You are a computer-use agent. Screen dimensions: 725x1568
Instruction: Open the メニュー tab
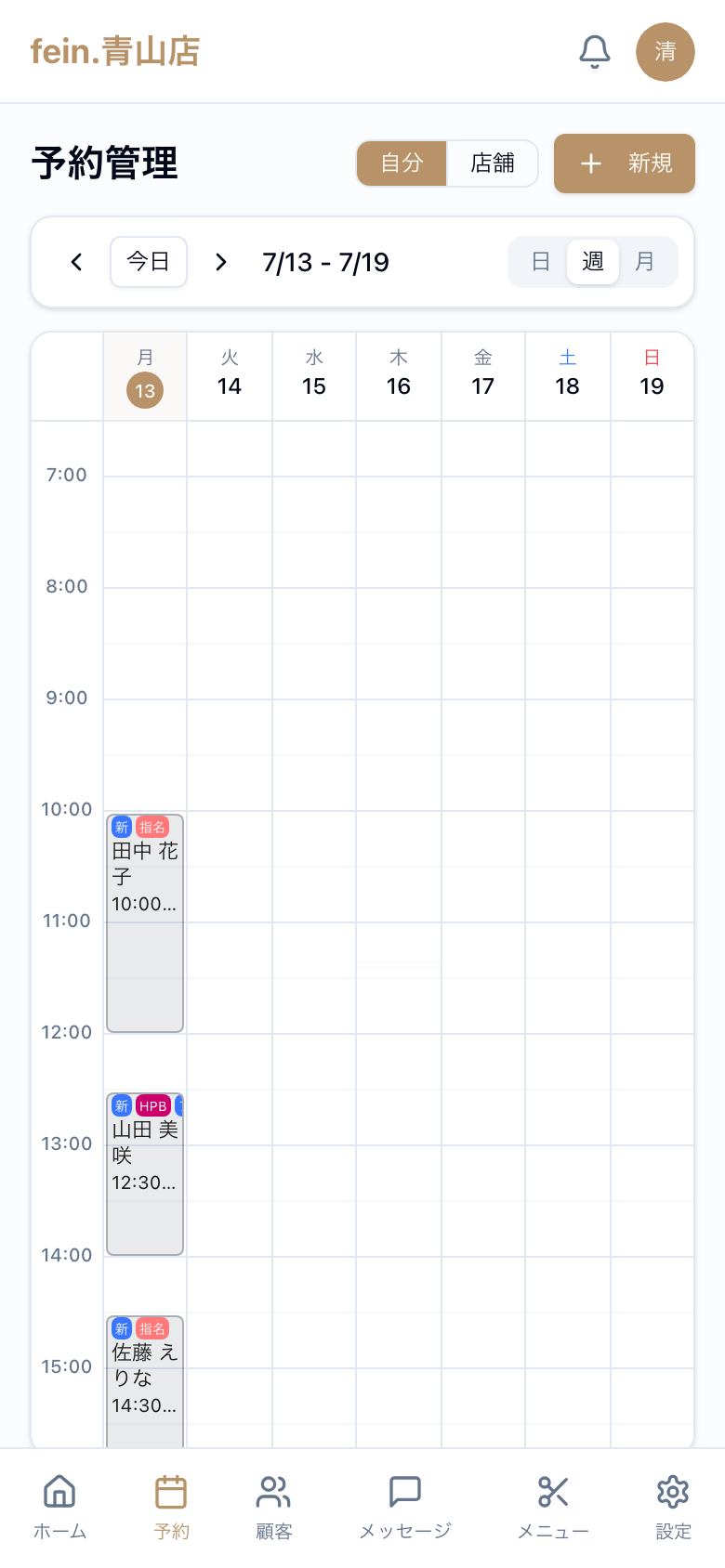click(553, 1507)
